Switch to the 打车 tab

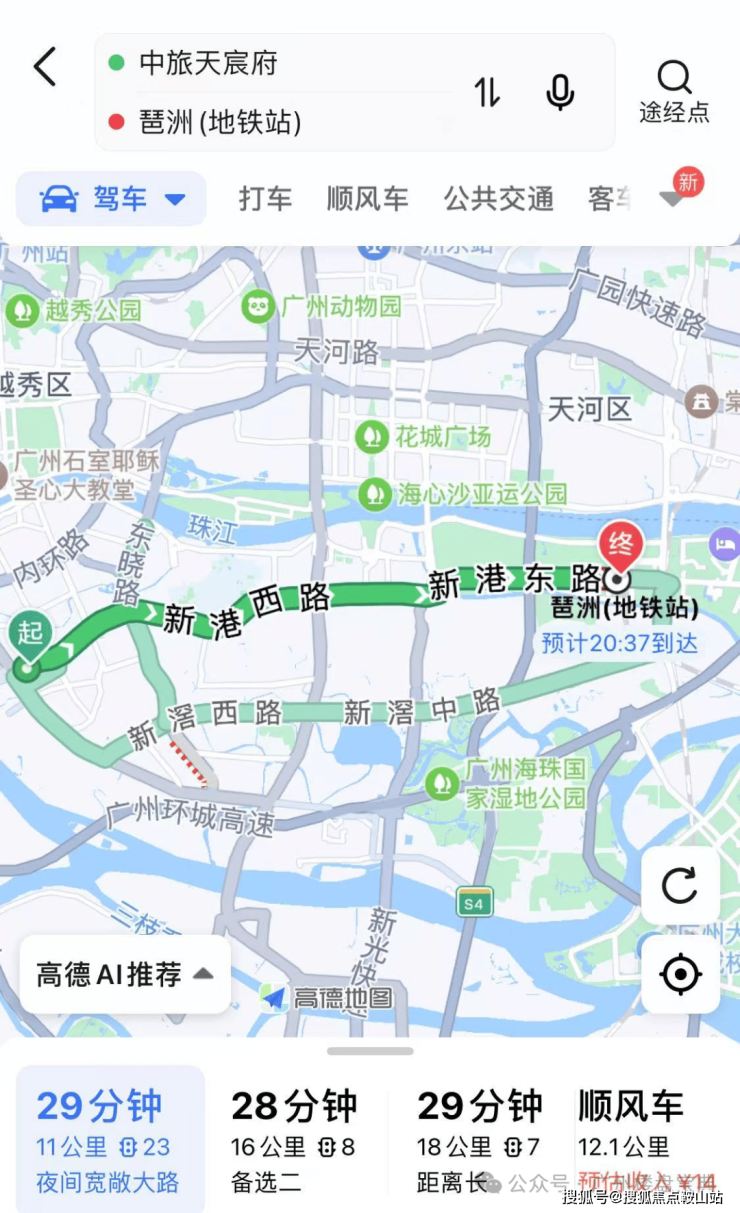265,199
